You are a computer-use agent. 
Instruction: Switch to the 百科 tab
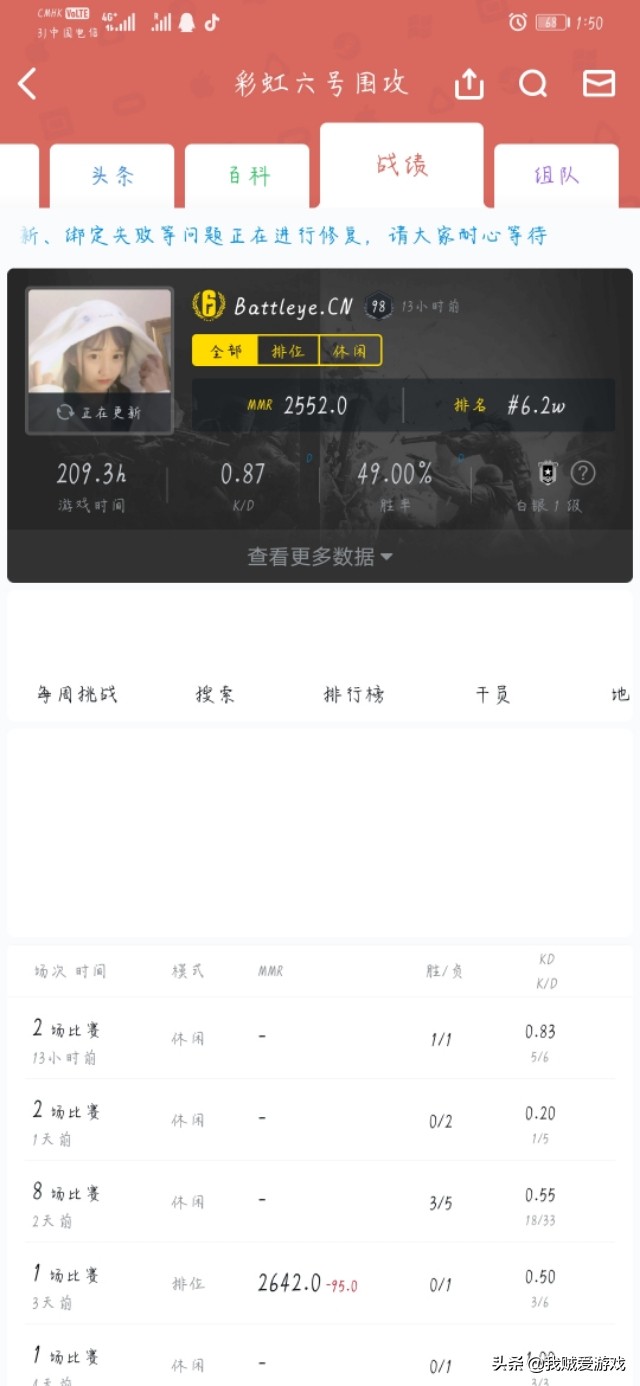click(x=248, y=176)
